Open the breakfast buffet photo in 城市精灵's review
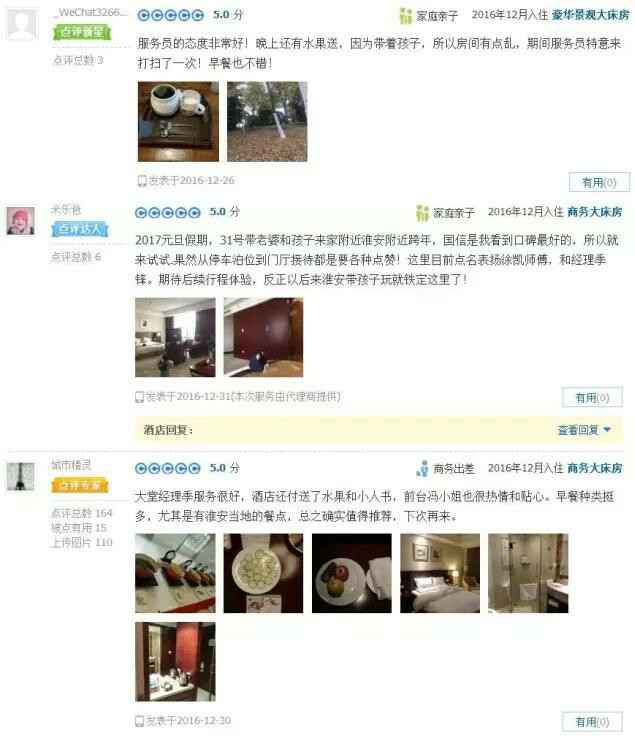The height and width of the screenshot is (748, 635). (175, 573)
